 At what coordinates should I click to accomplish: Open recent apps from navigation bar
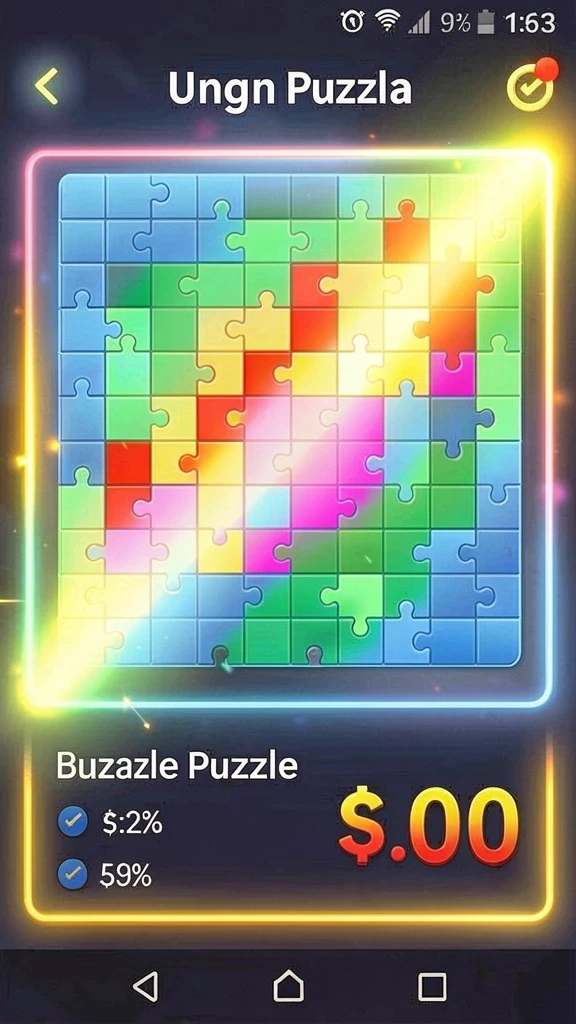point(432,986)
